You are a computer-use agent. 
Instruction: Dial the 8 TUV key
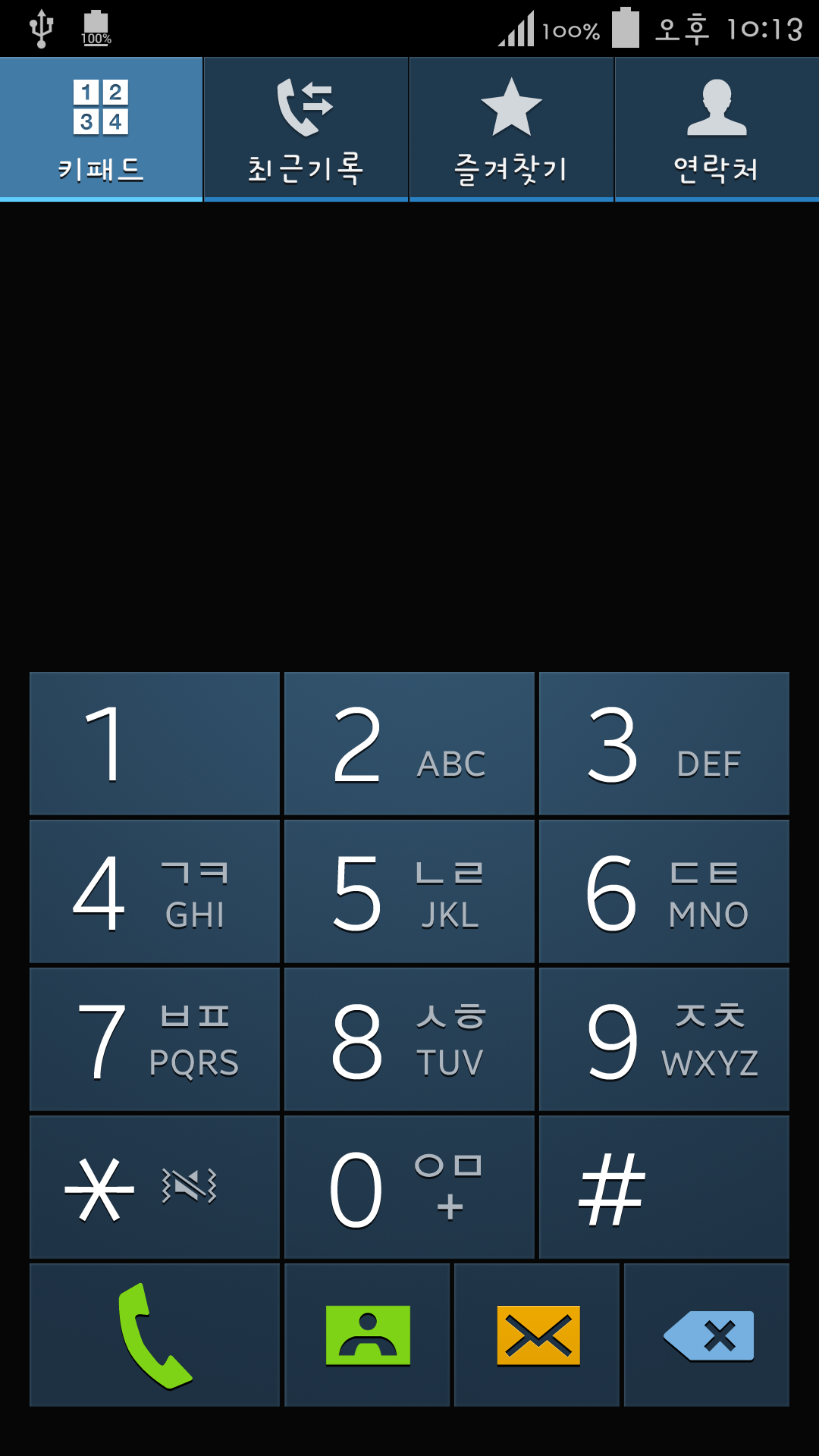409,1040
